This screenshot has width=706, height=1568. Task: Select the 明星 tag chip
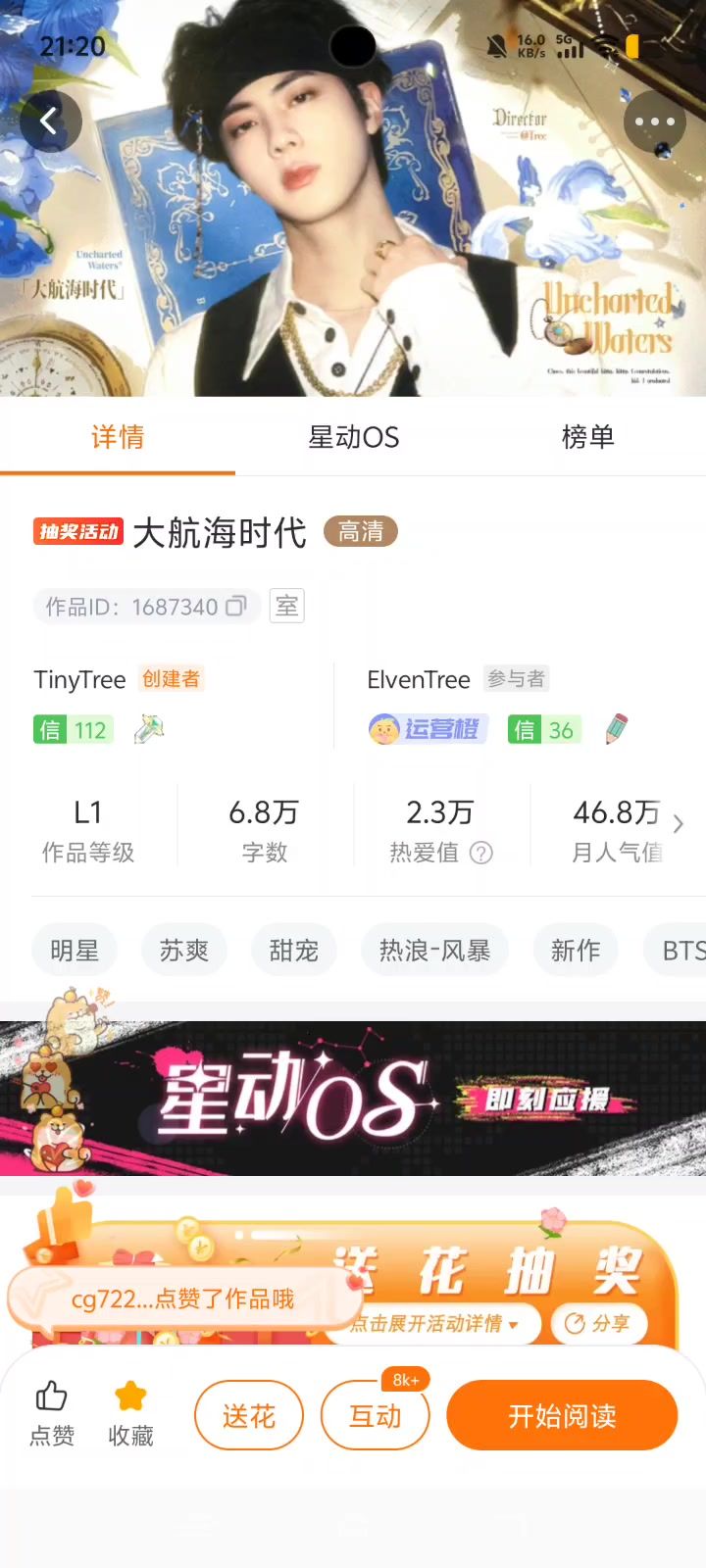[75, 951]
